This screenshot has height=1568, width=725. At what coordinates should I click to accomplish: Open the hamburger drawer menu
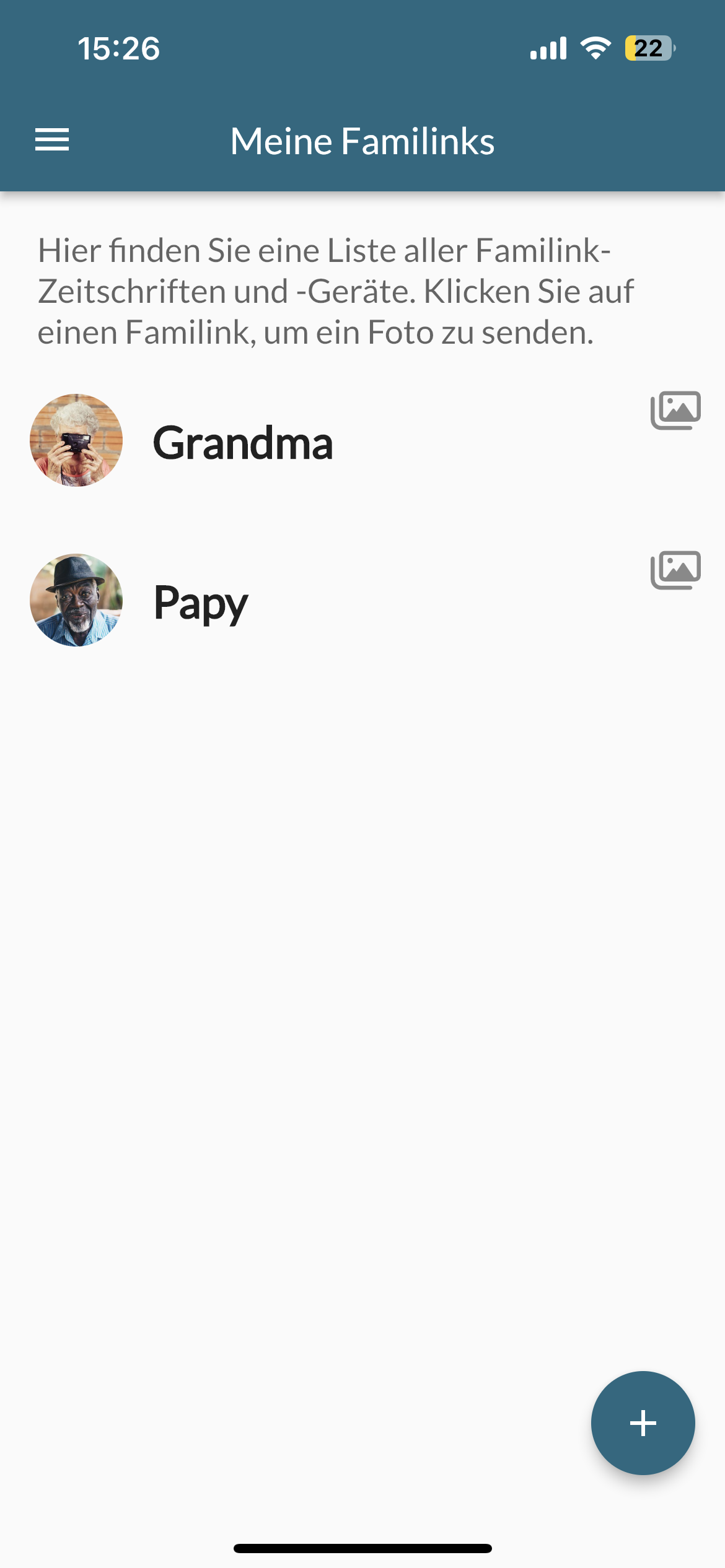click(x=52, y=140)
